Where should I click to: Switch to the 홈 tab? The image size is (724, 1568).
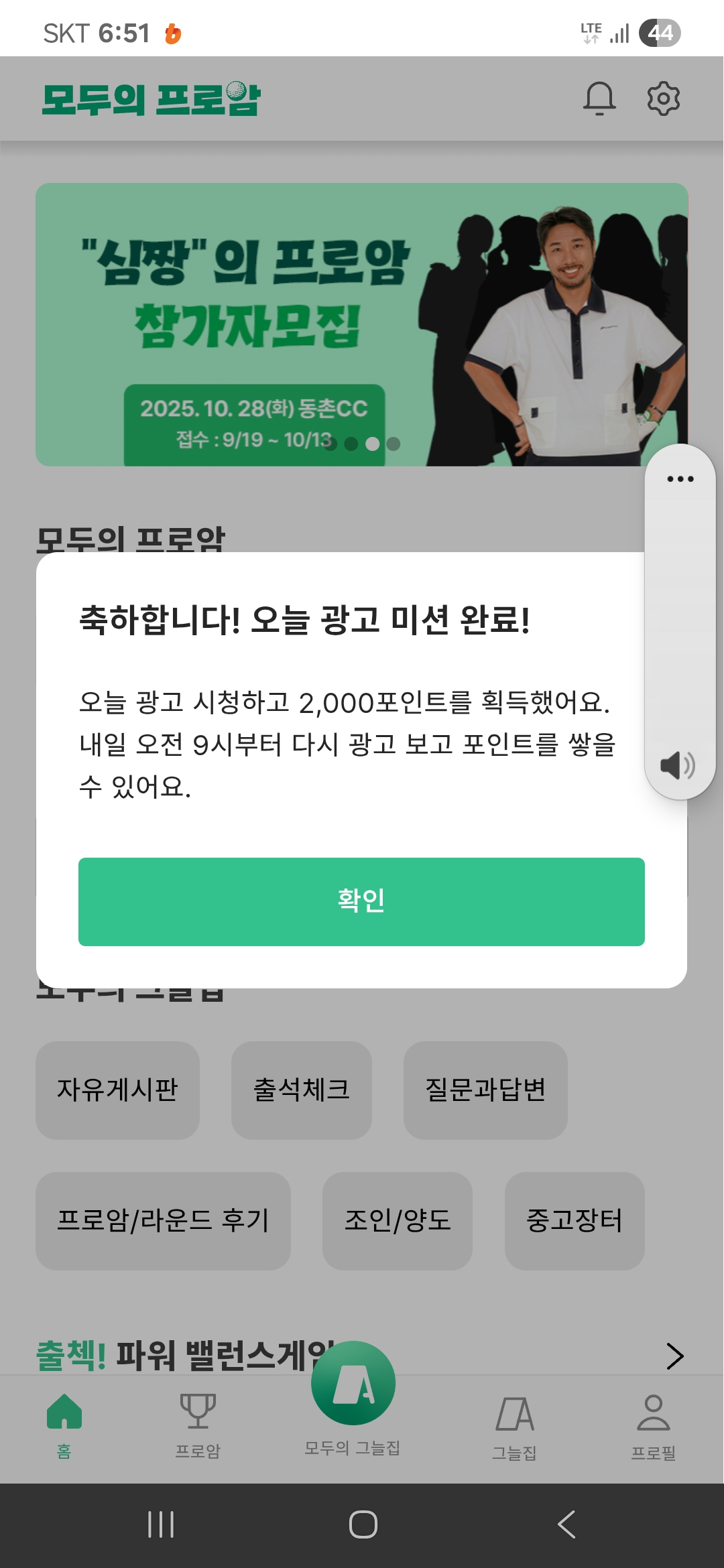click(64, 1425)
